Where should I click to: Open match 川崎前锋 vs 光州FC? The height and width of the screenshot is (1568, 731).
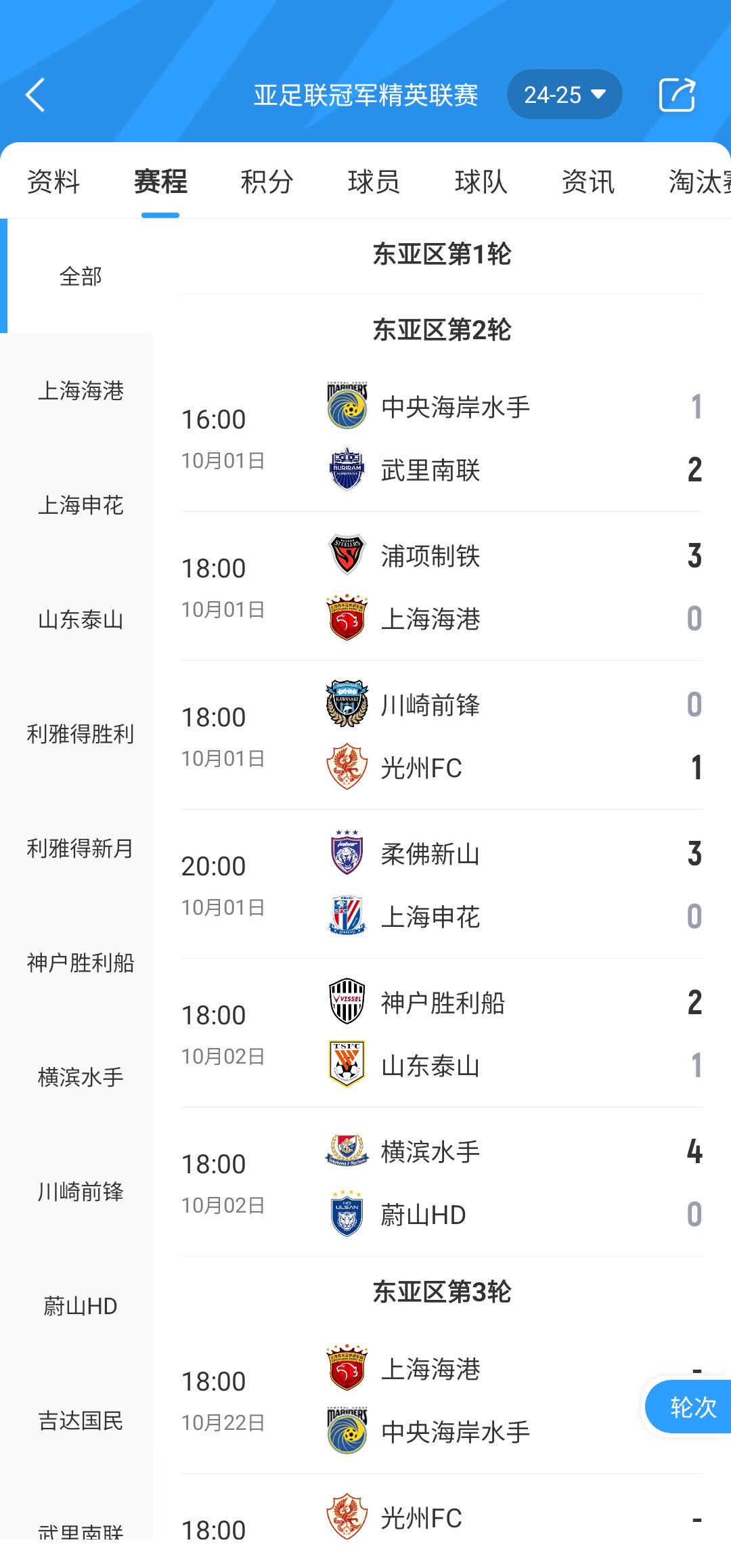point(441,736)
